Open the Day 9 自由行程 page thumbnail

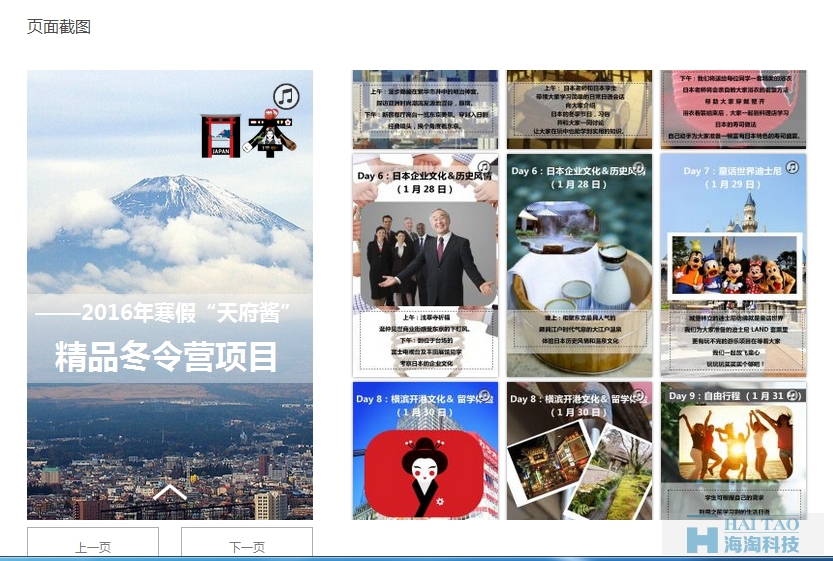[733, 450]
